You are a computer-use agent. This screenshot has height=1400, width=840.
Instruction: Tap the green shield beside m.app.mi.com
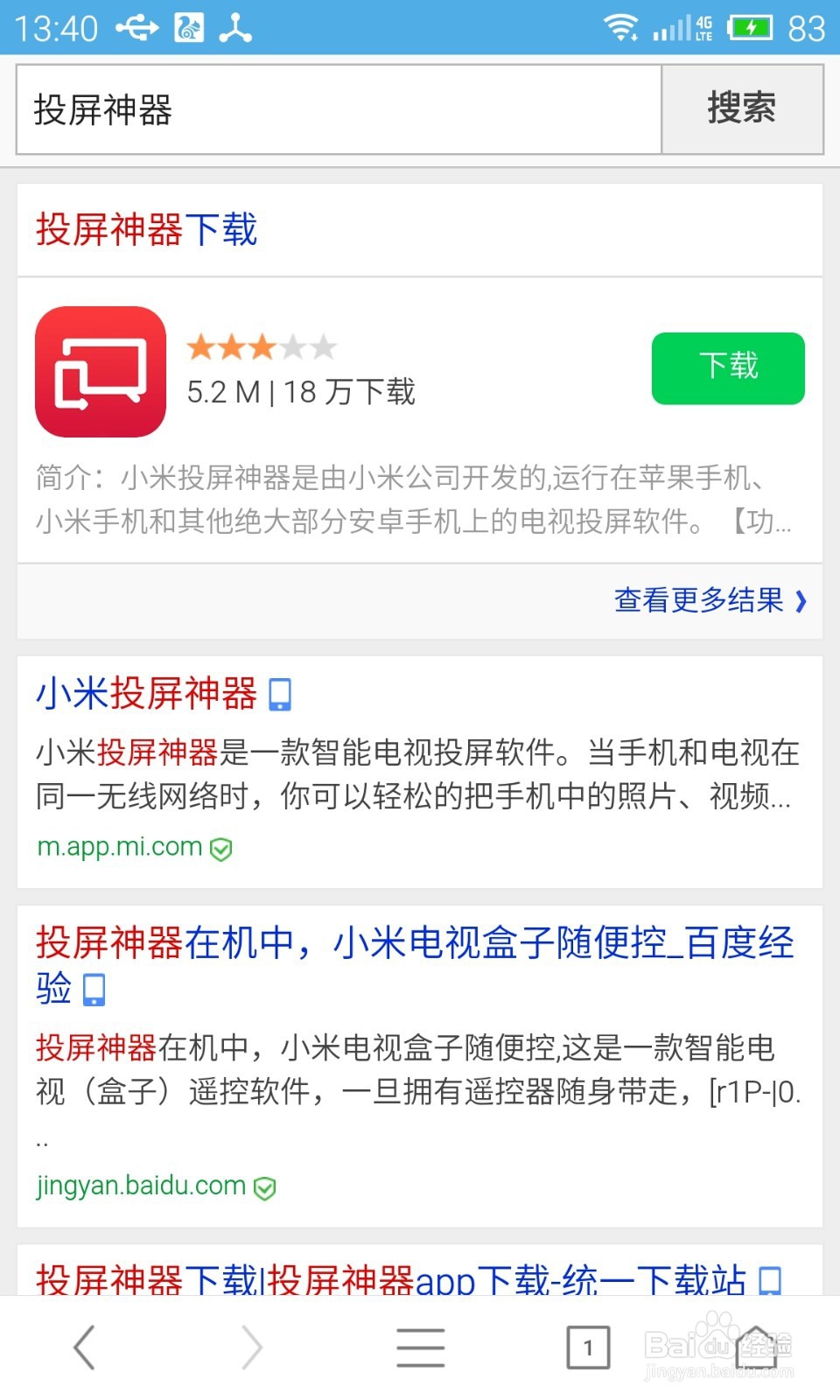[221, 848]
